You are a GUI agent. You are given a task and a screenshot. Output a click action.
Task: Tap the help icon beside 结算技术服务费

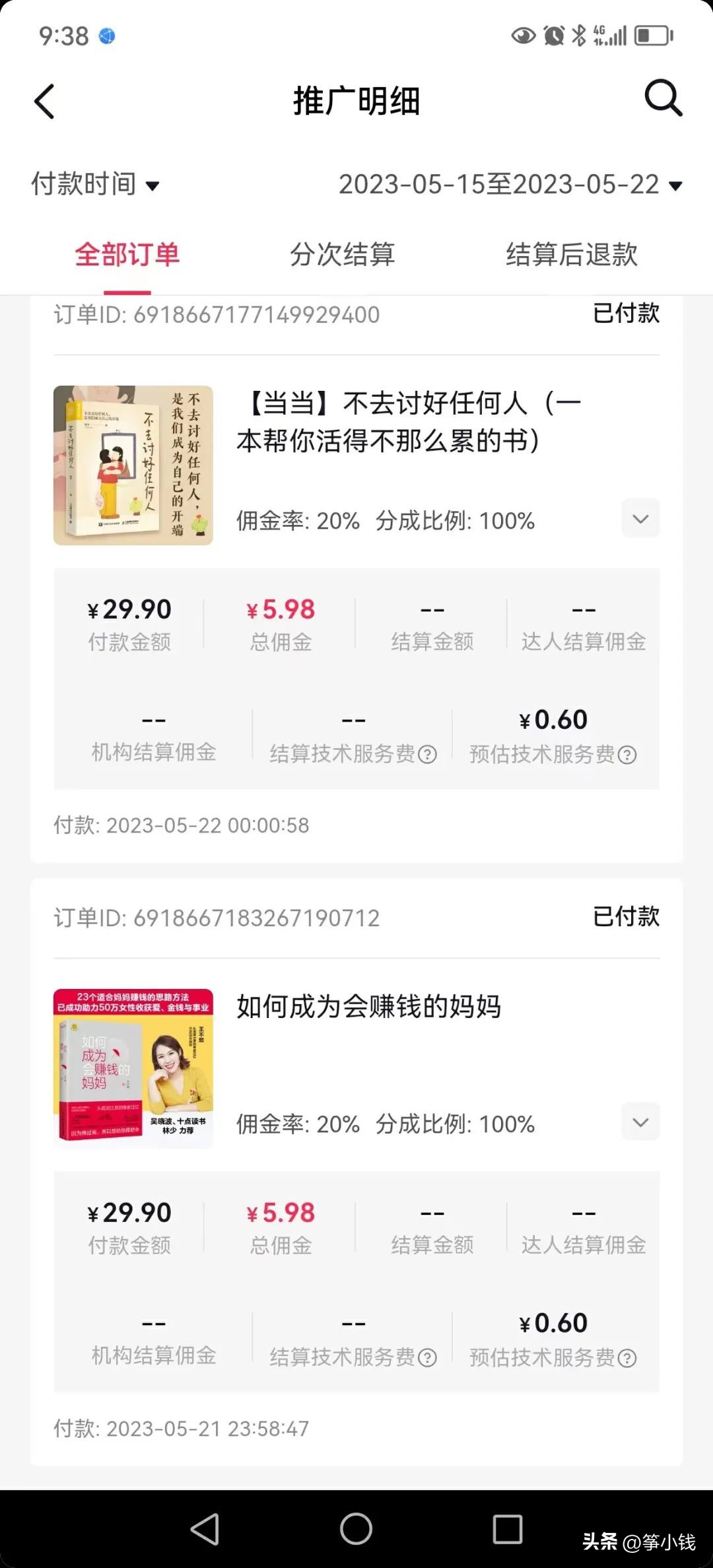(x=429, y=755)
